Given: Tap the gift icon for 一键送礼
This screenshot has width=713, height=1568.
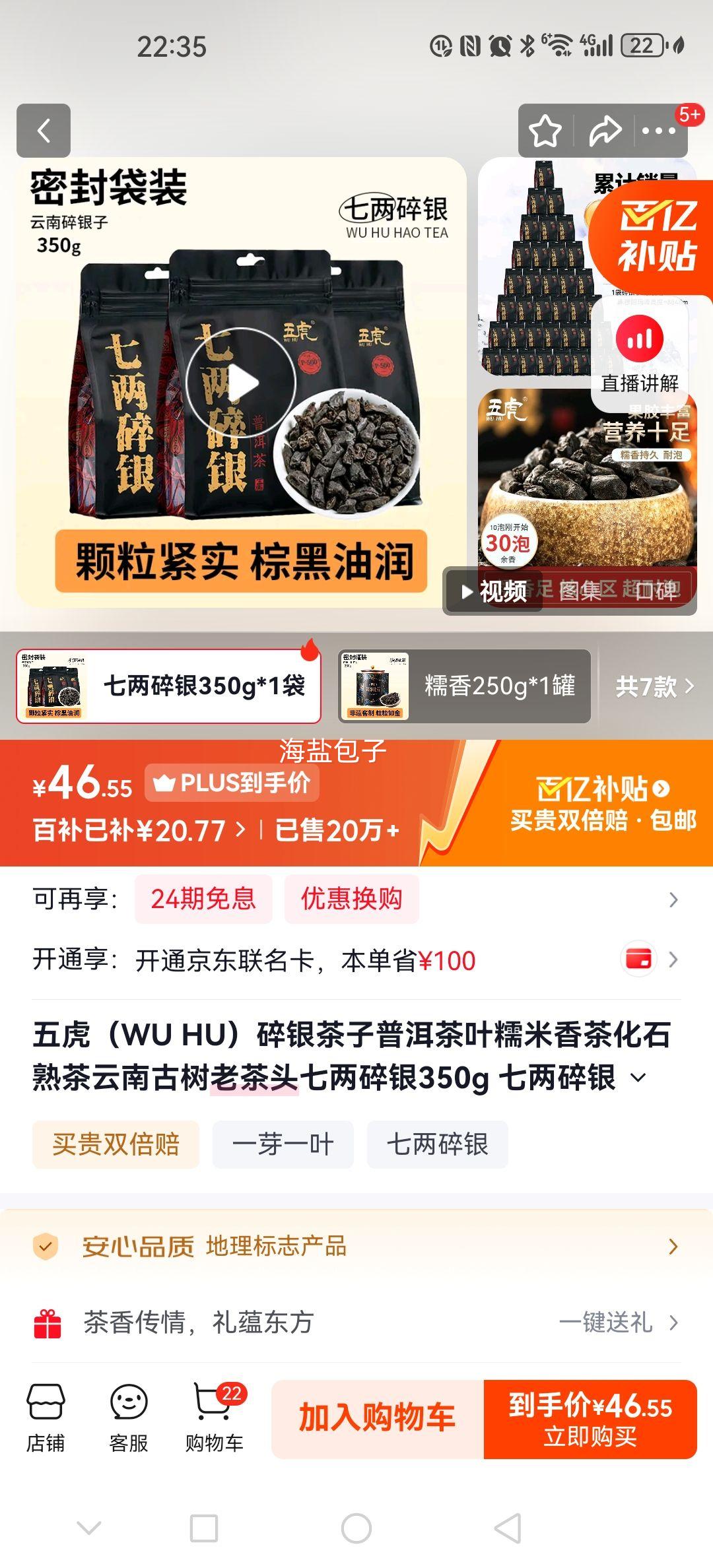Looking at the screenshot, I should pos(48,1323).
